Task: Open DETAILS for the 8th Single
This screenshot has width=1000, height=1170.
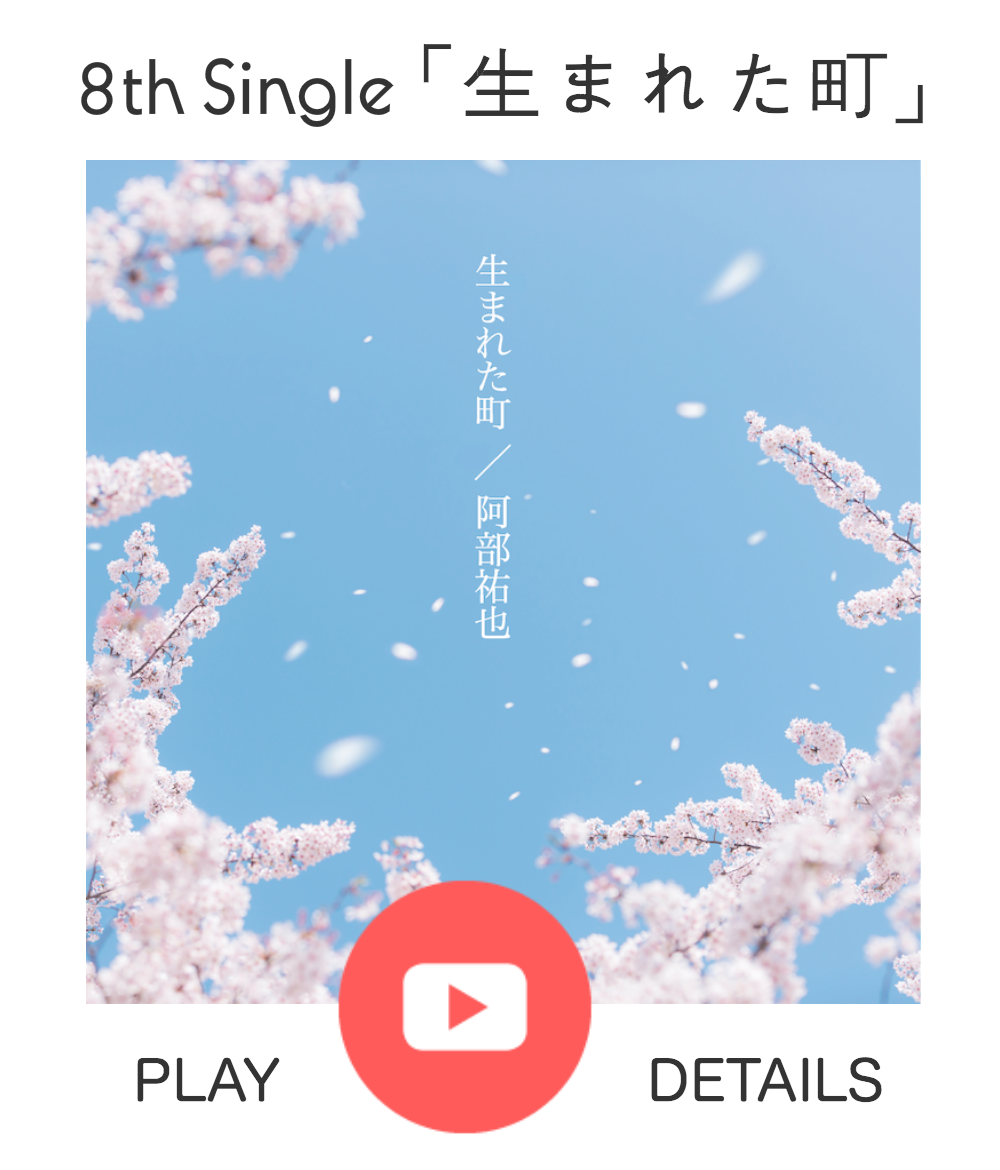Action: (765, 1081)
